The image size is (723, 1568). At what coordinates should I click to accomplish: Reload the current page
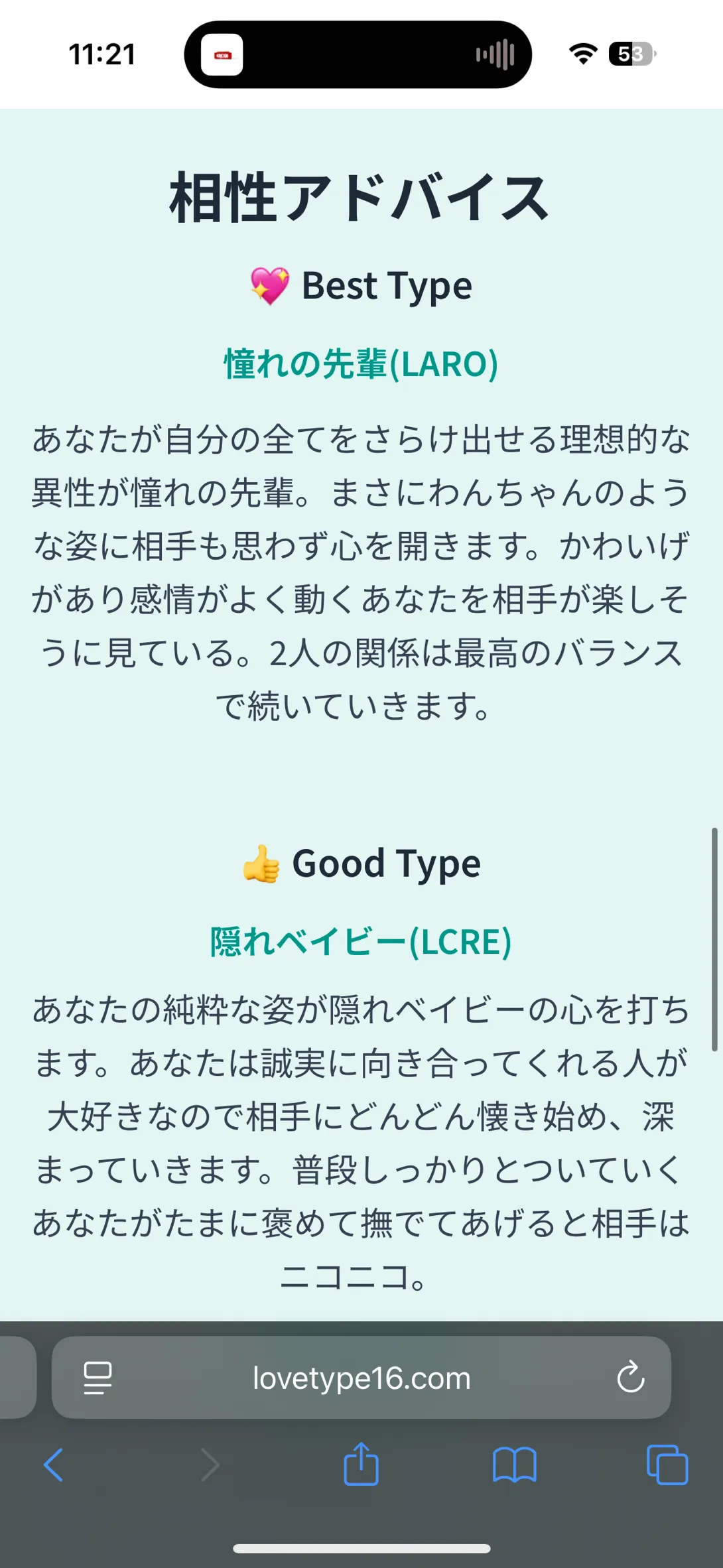point(630,1377)
